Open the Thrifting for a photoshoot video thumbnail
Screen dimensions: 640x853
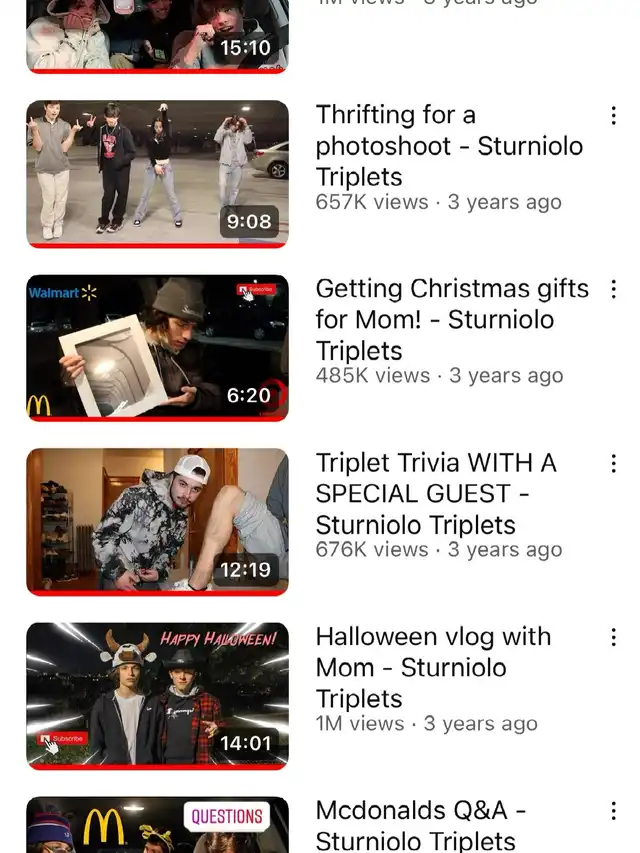coord(157,173)
